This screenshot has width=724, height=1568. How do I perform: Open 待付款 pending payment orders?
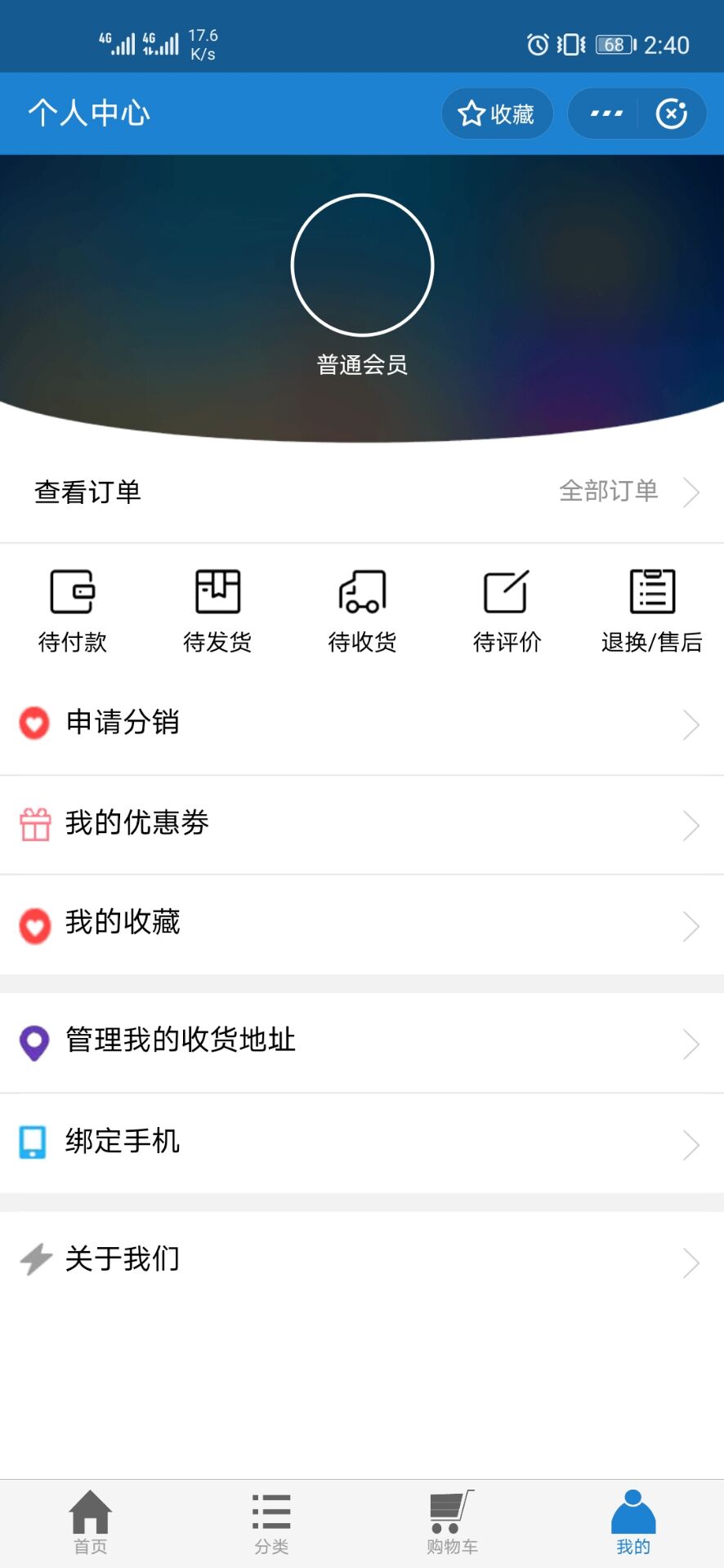click(x=73, y=611)
